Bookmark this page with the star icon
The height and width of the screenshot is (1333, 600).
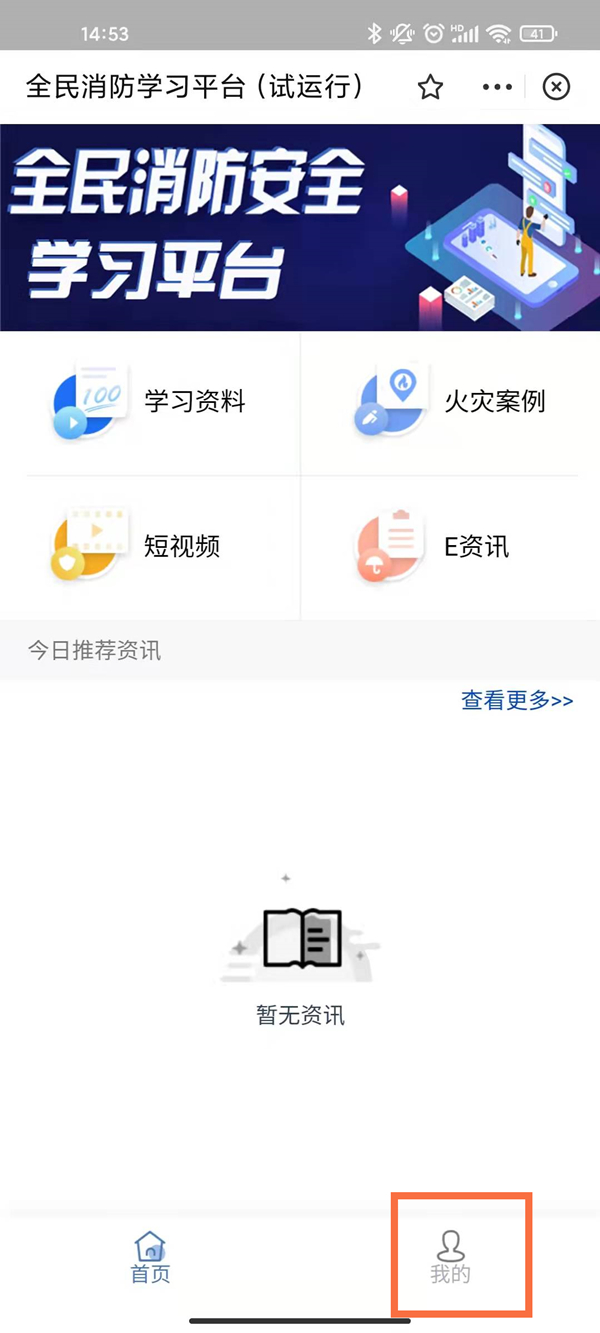[430, 88]
